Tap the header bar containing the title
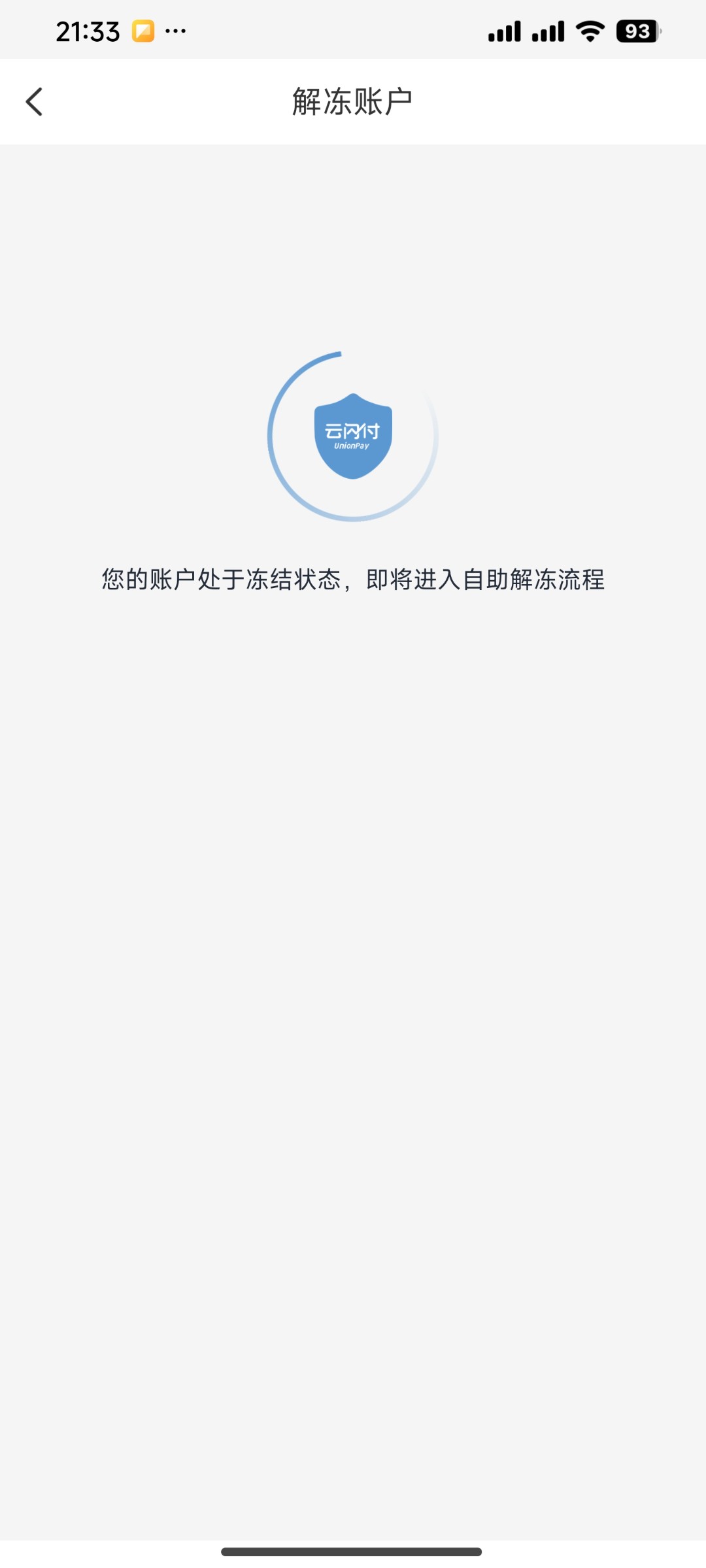The width and height of the screenshot is (706, 1568). (x=353, y=101)
